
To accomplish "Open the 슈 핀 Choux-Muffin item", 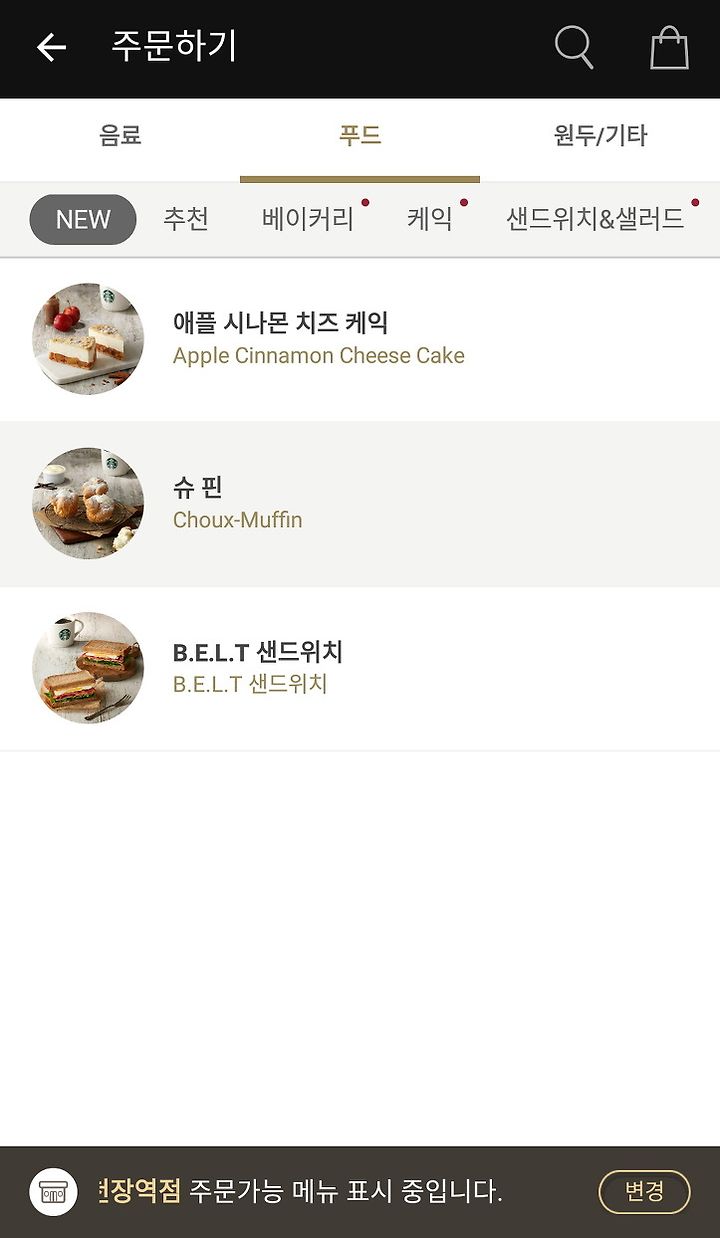I will (x=360, y=504).
